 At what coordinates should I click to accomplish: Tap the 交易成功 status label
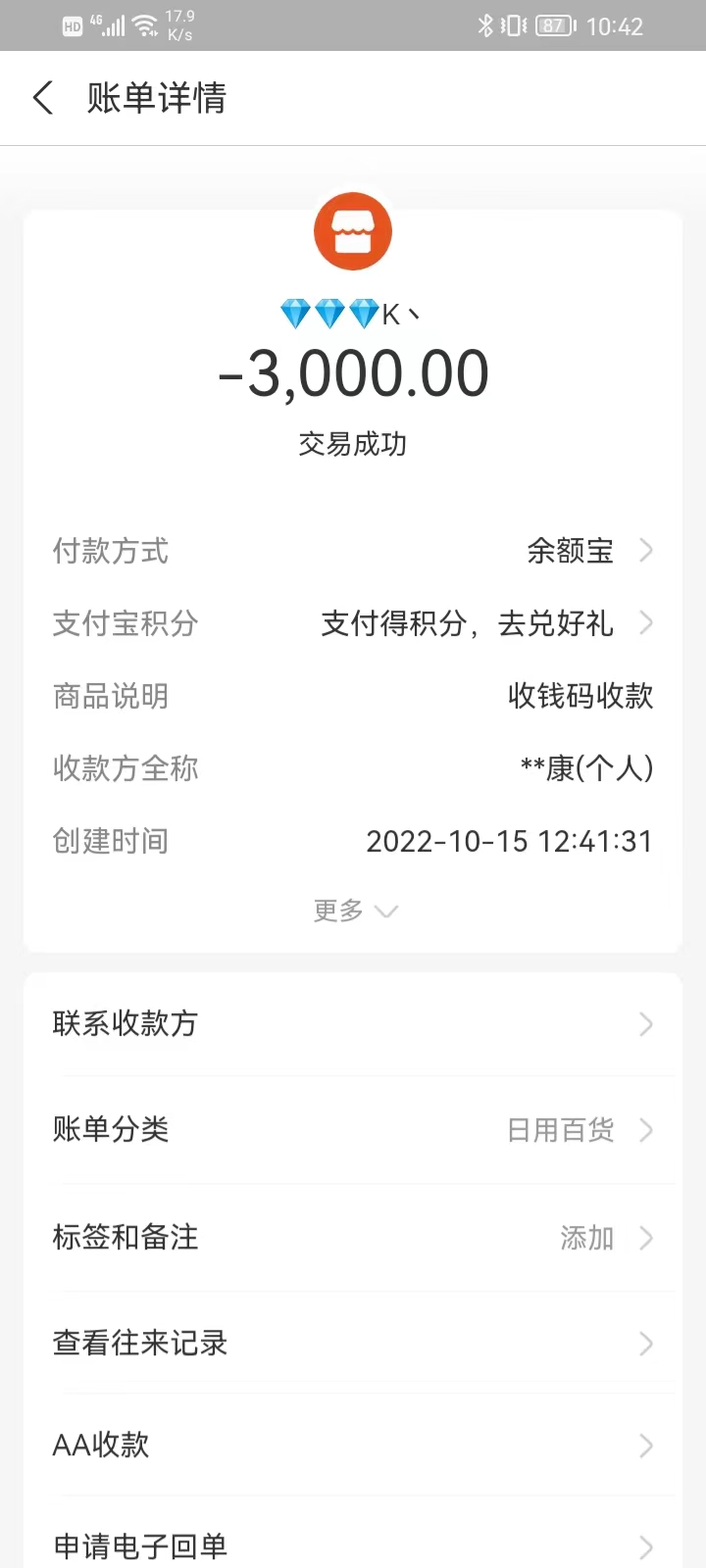[352, 444]
